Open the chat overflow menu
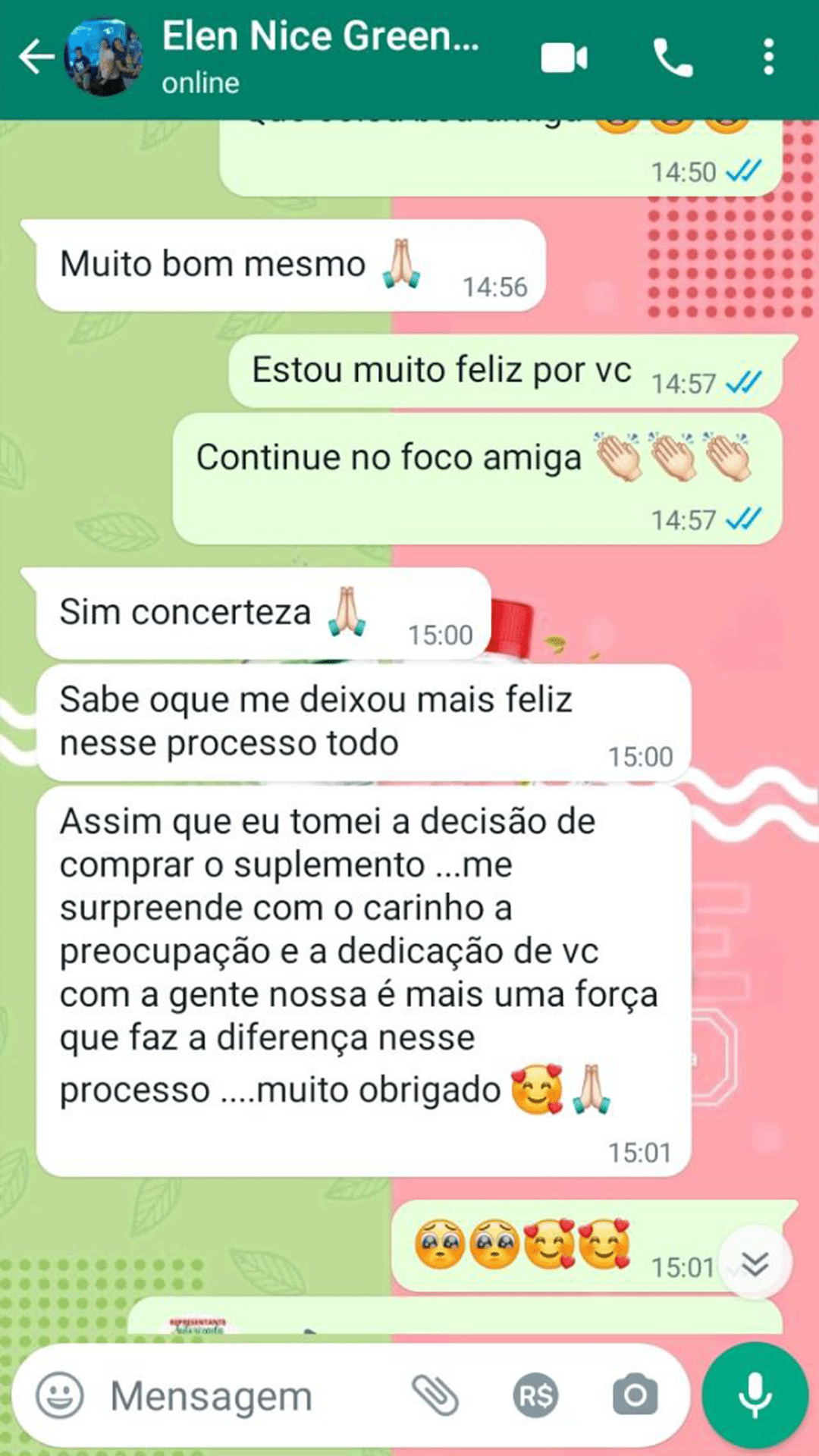 click(x=768, y=58)
